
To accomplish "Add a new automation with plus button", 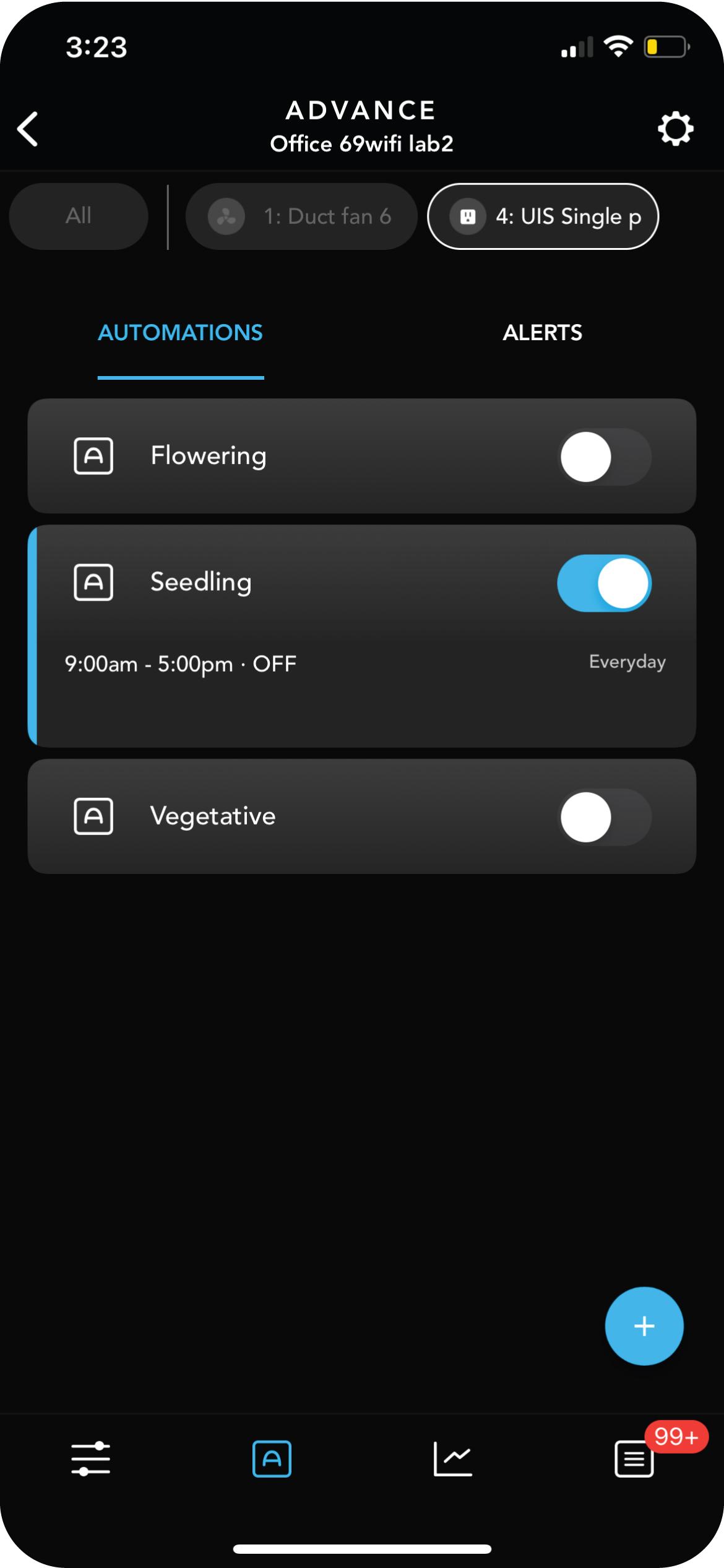I will (x=644, y=1326).
